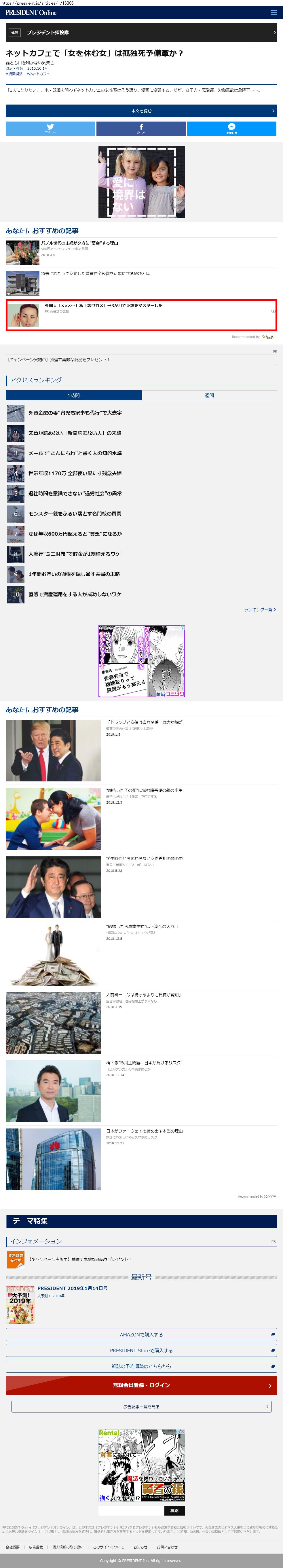The height and width of the screenshot is (1568, 283).
Task: Tap 無料会員登録・ログイン to sign up or log in
Action: click(141, 1385)
